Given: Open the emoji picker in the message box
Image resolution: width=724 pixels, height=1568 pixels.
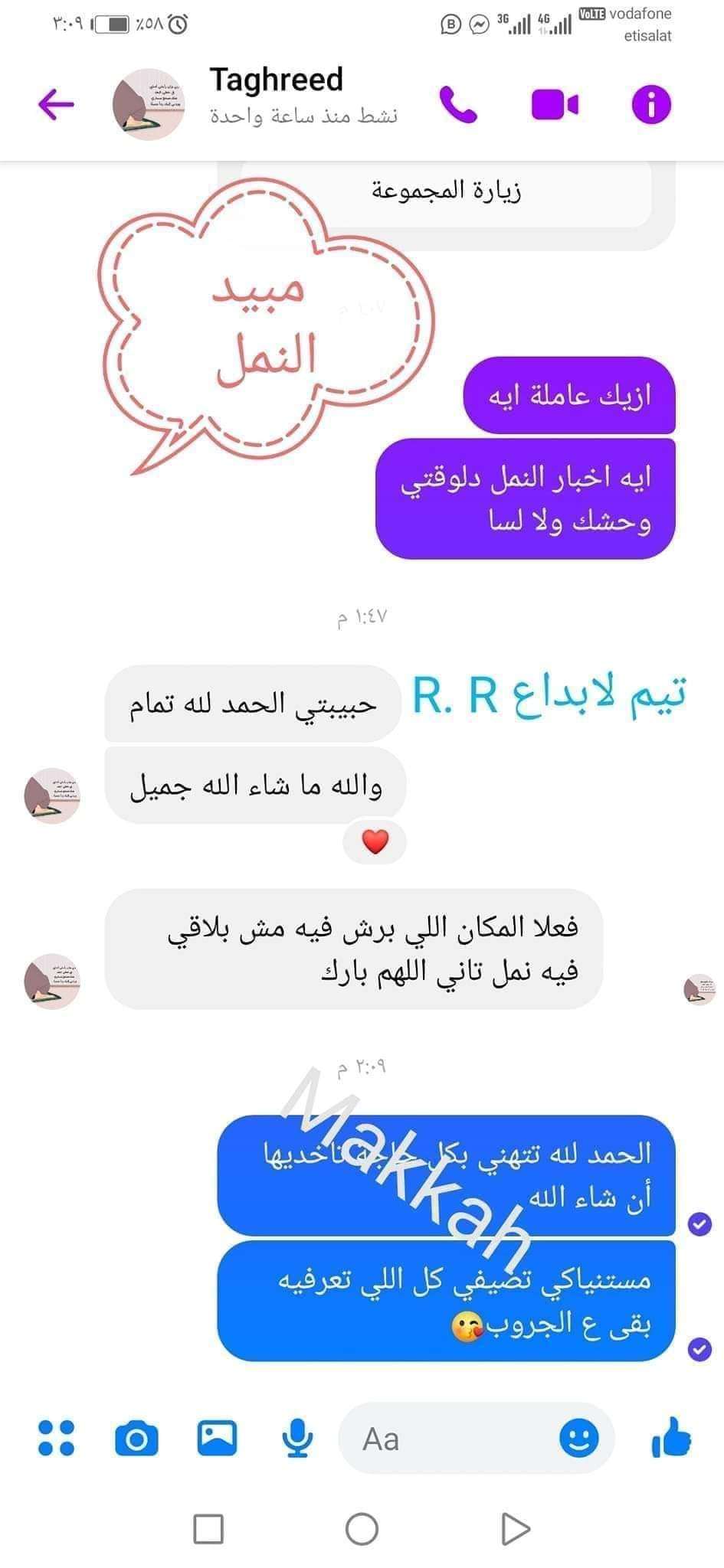Looking at the screenshot, I should (x=579, y=1437).
